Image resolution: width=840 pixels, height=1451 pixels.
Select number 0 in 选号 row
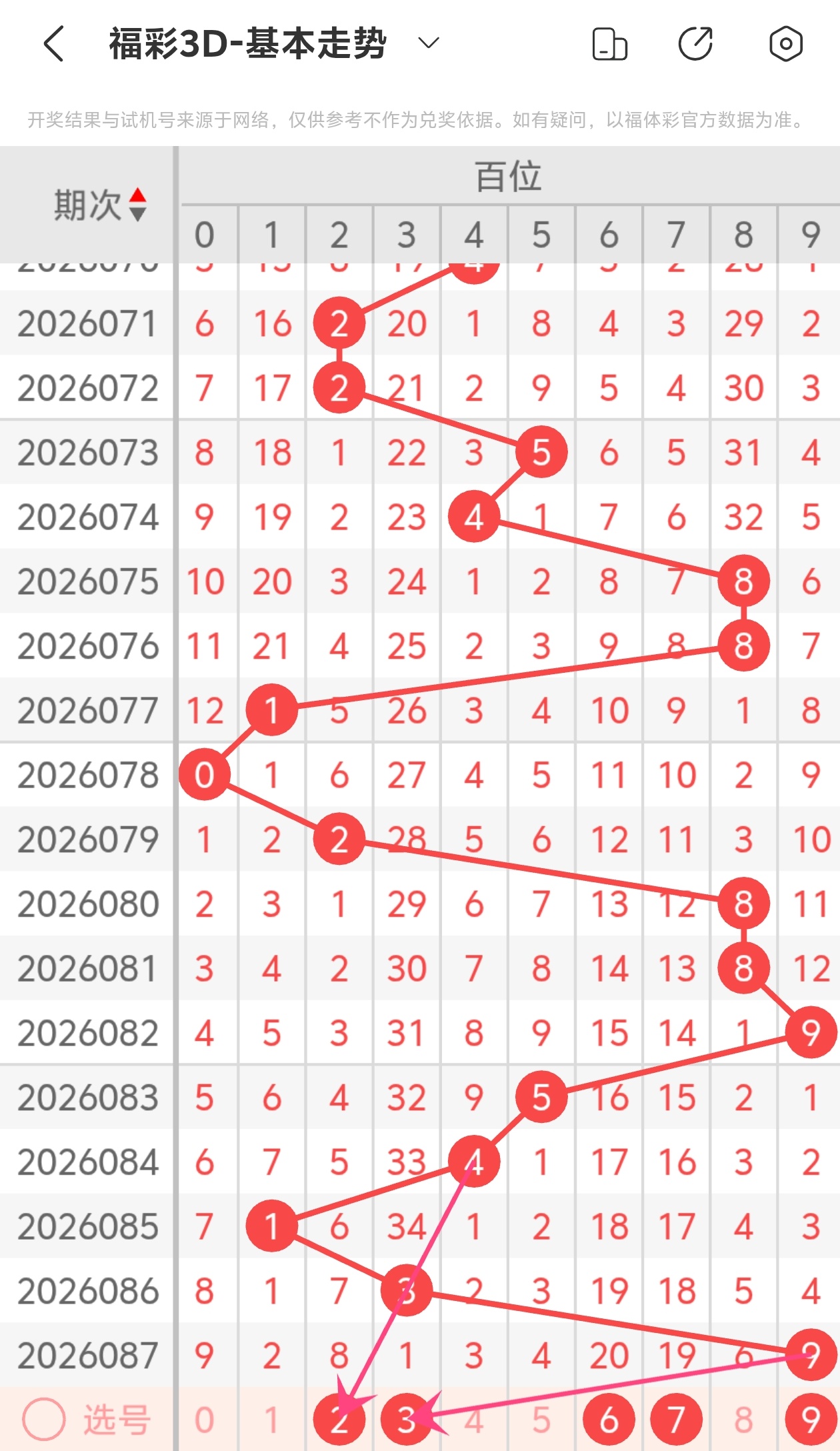pyautogui.click(x=205, y=1420)
